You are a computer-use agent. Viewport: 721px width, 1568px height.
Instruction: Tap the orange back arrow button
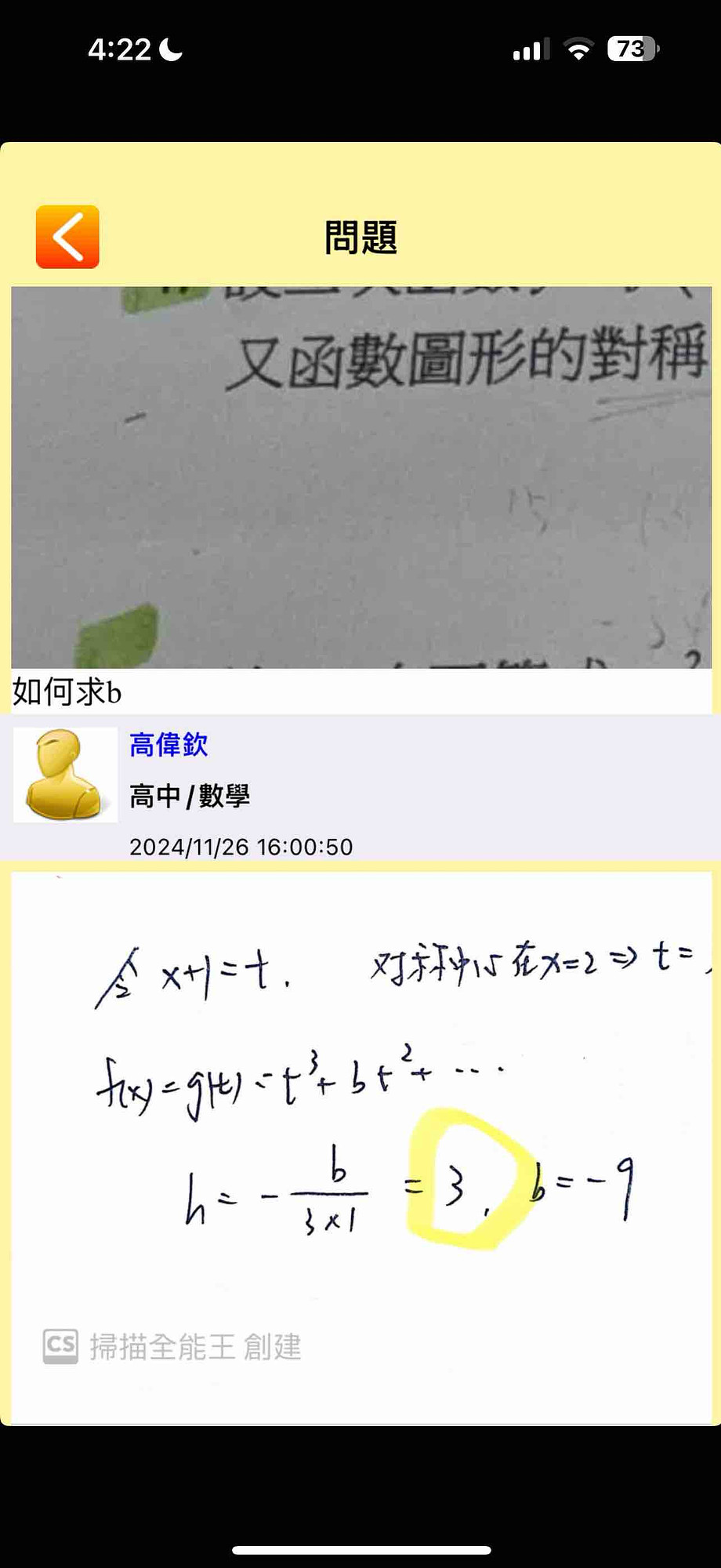67,237
